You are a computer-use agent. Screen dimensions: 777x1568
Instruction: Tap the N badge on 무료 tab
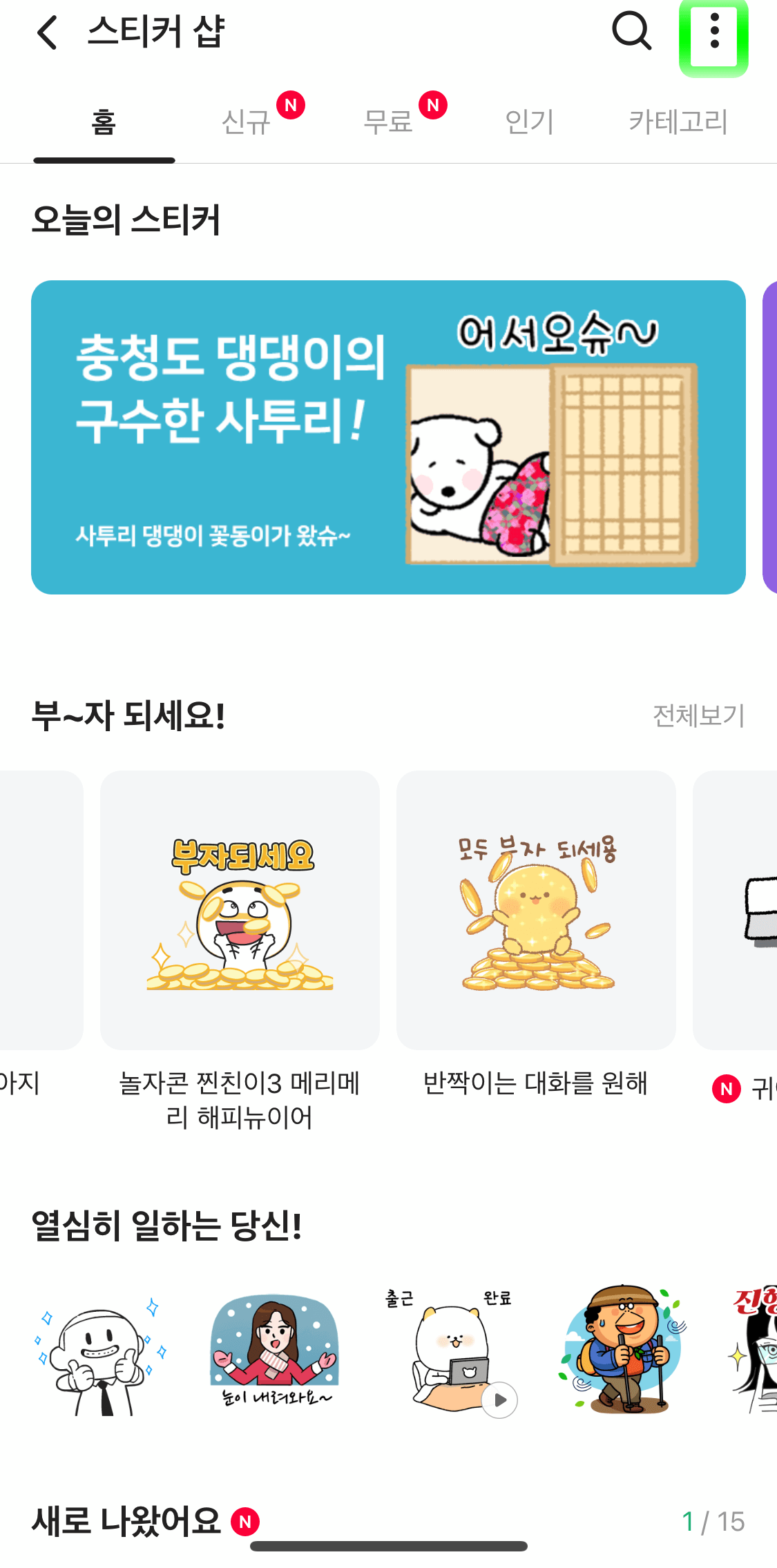[433, 106]
